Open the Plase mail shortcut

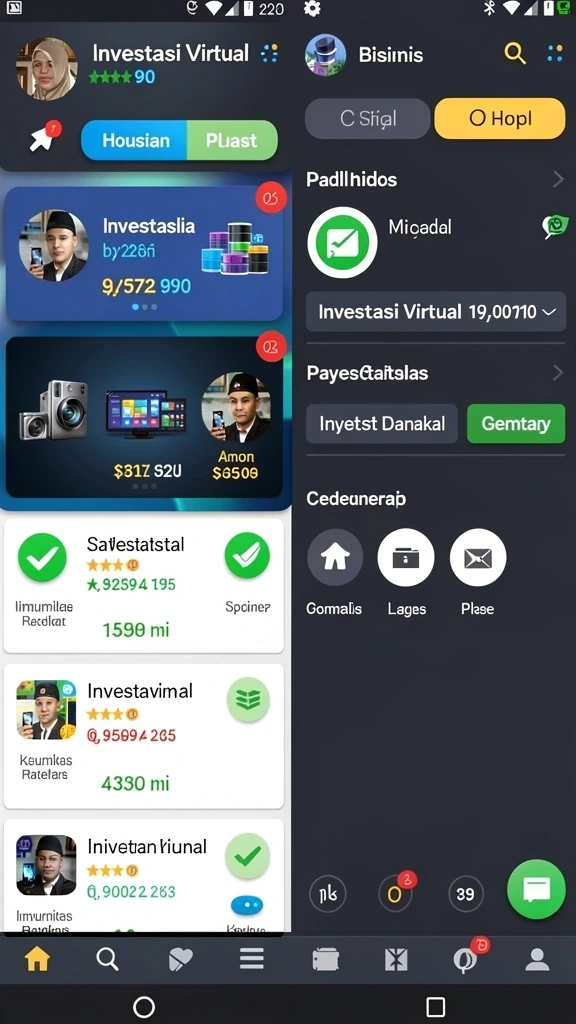(x=478, y=557)
